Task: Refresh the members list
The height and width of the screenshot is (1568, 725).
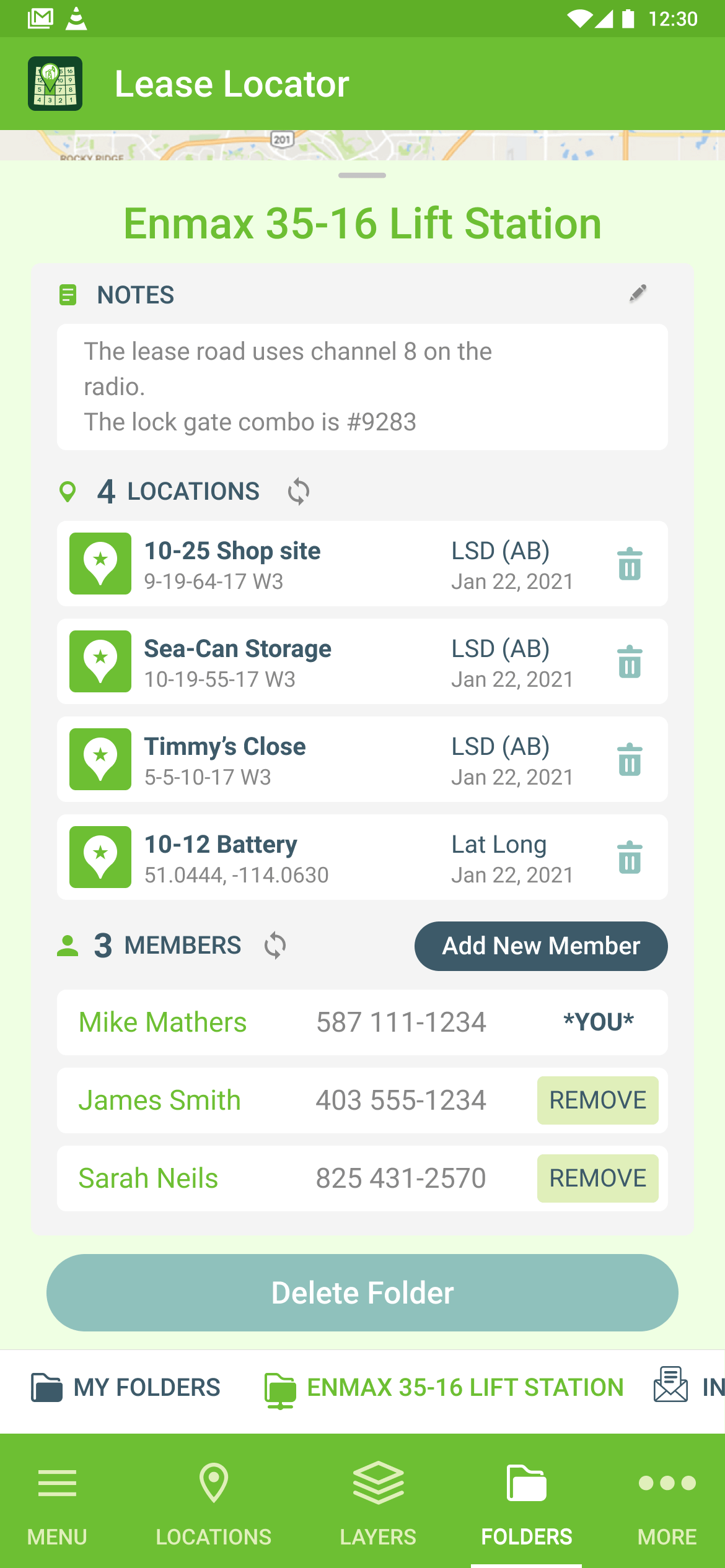Action: click(x=275, y=946)
